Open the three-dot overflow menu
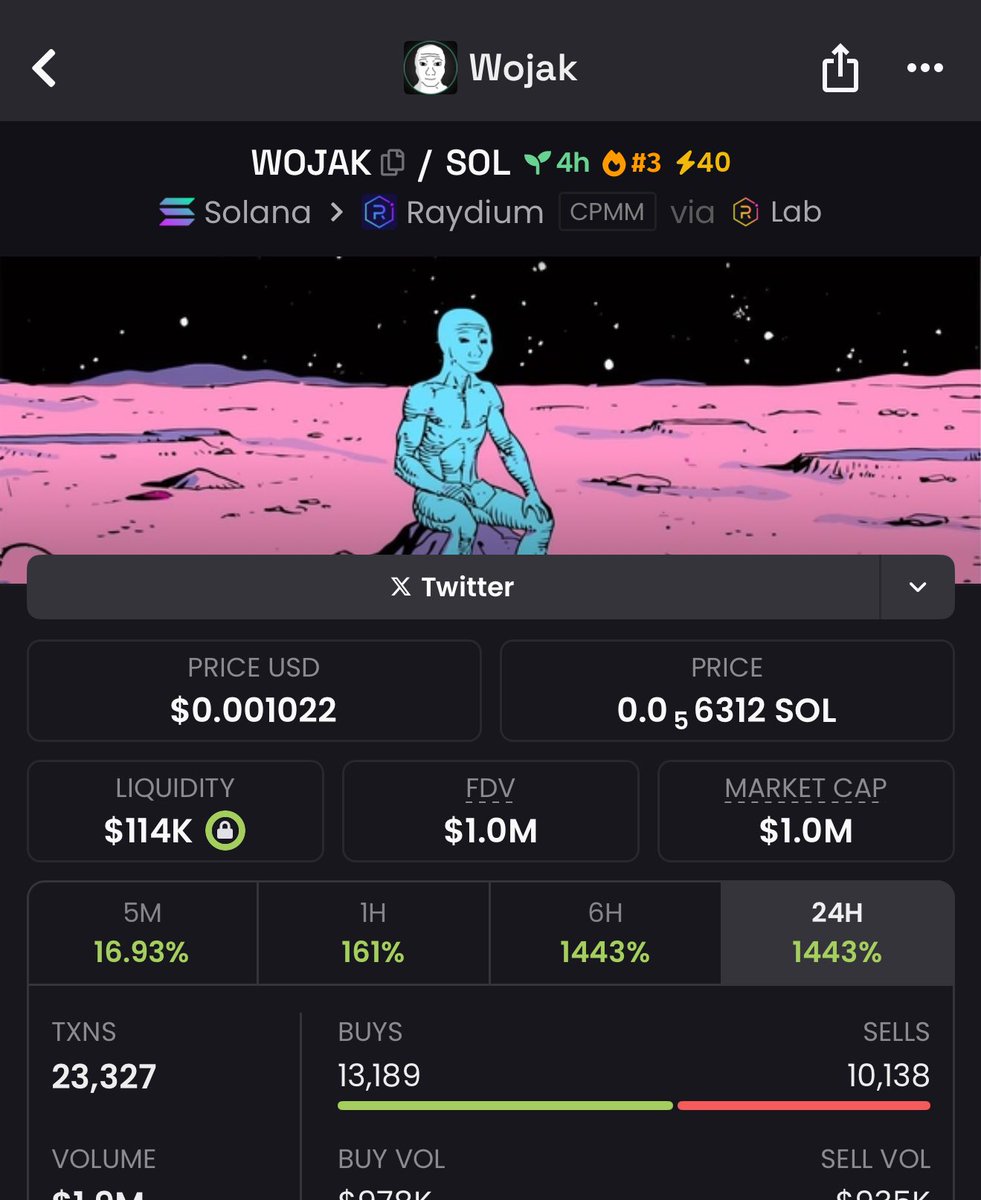This screenshot has width=981, height=1200. (x=924, y=69)
